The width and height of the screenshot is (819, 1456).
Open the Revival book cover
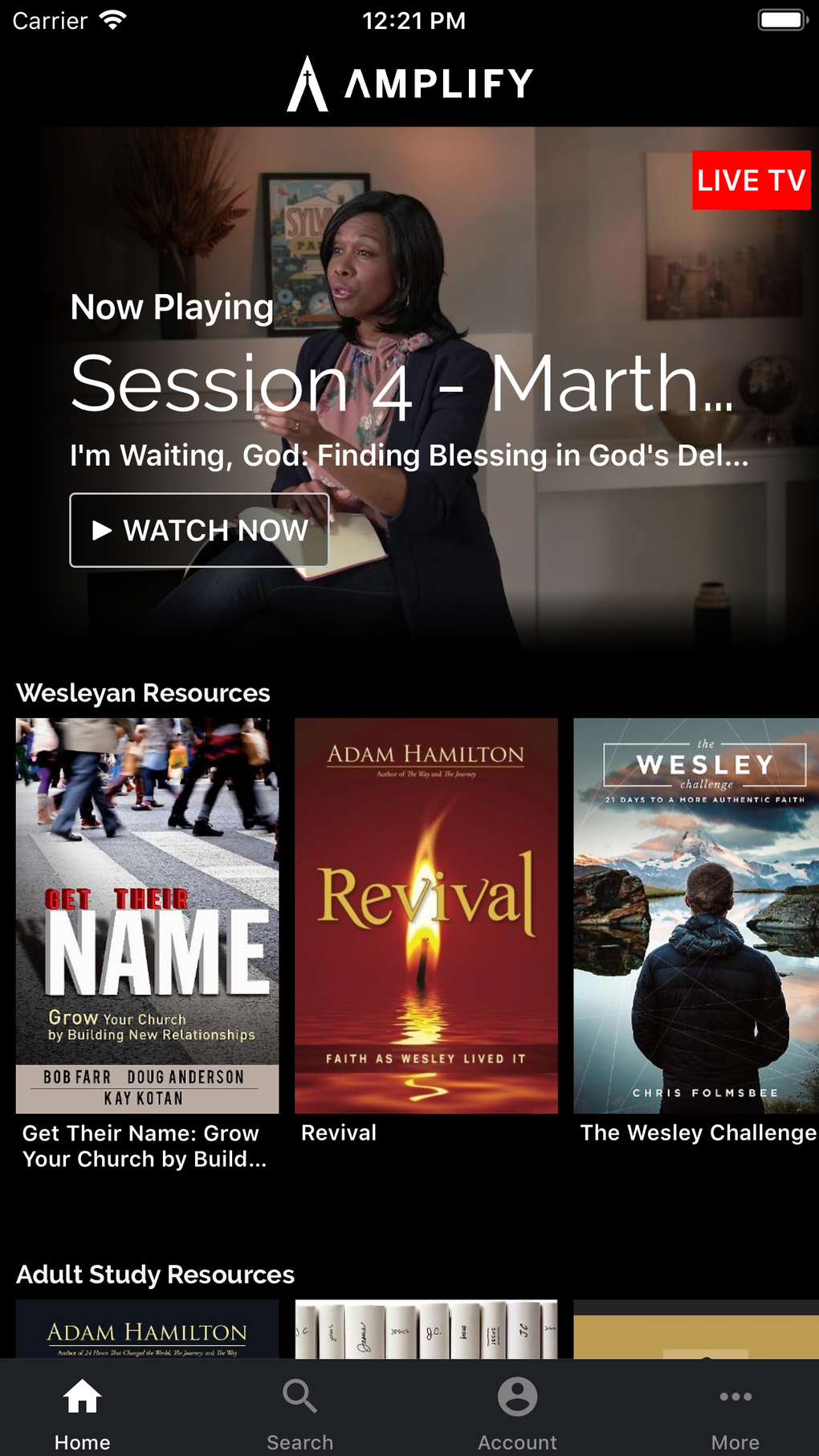426,916
